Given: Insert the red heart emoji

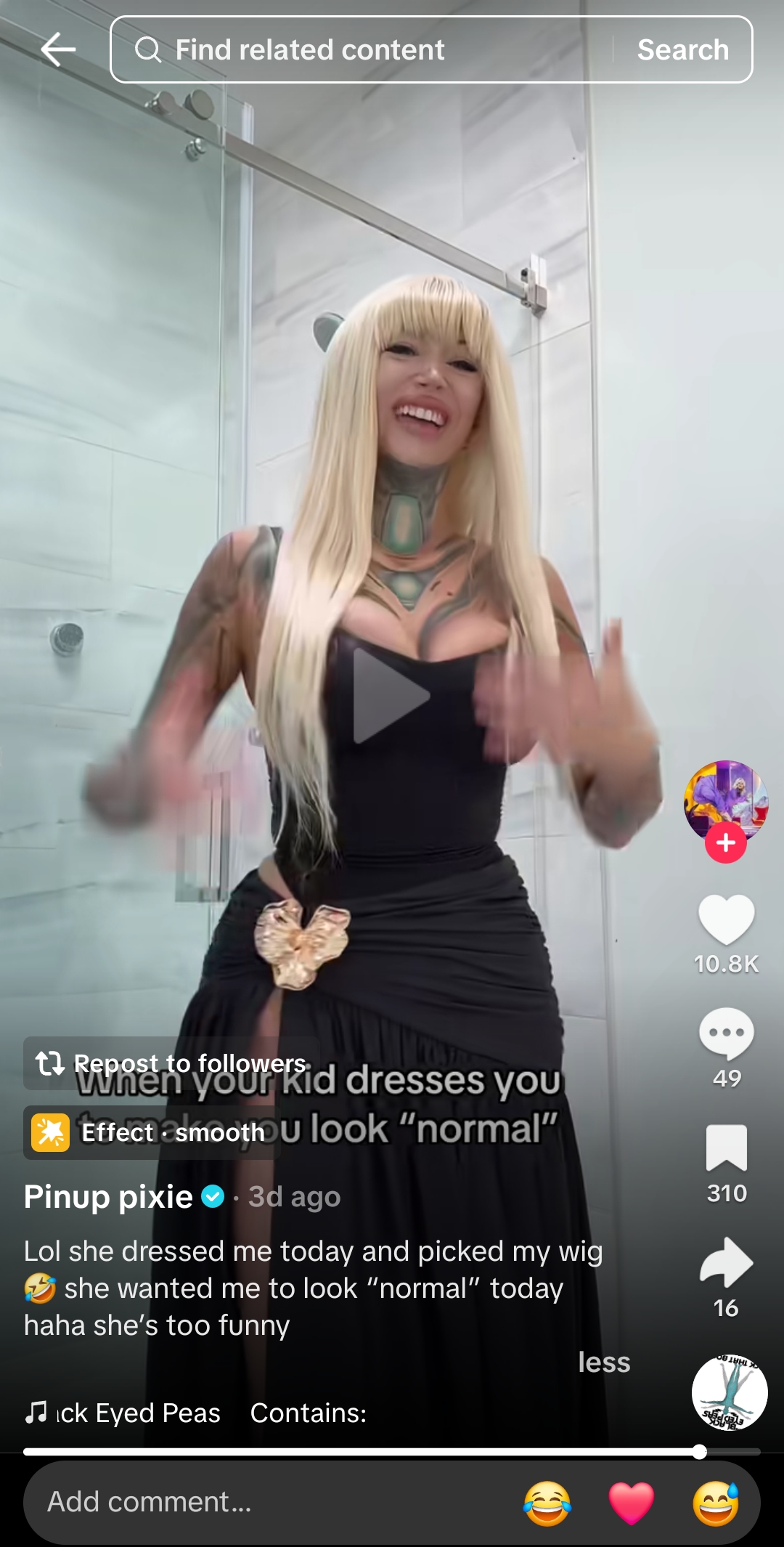Looking at the screenshot, I should (x=632, y=1503).
